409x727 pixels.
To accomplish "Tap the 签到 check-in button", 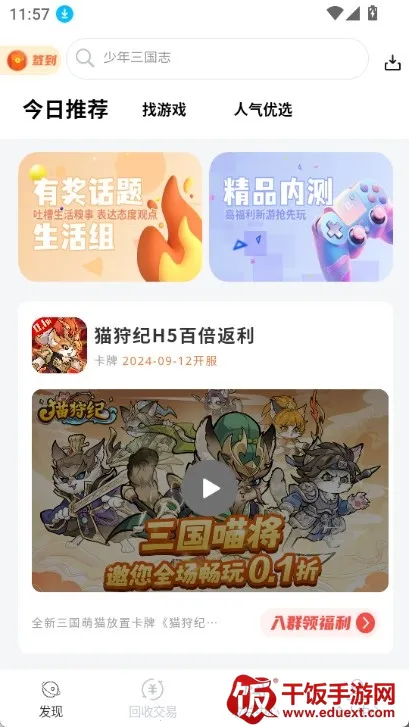I will [x=31, y=60].
